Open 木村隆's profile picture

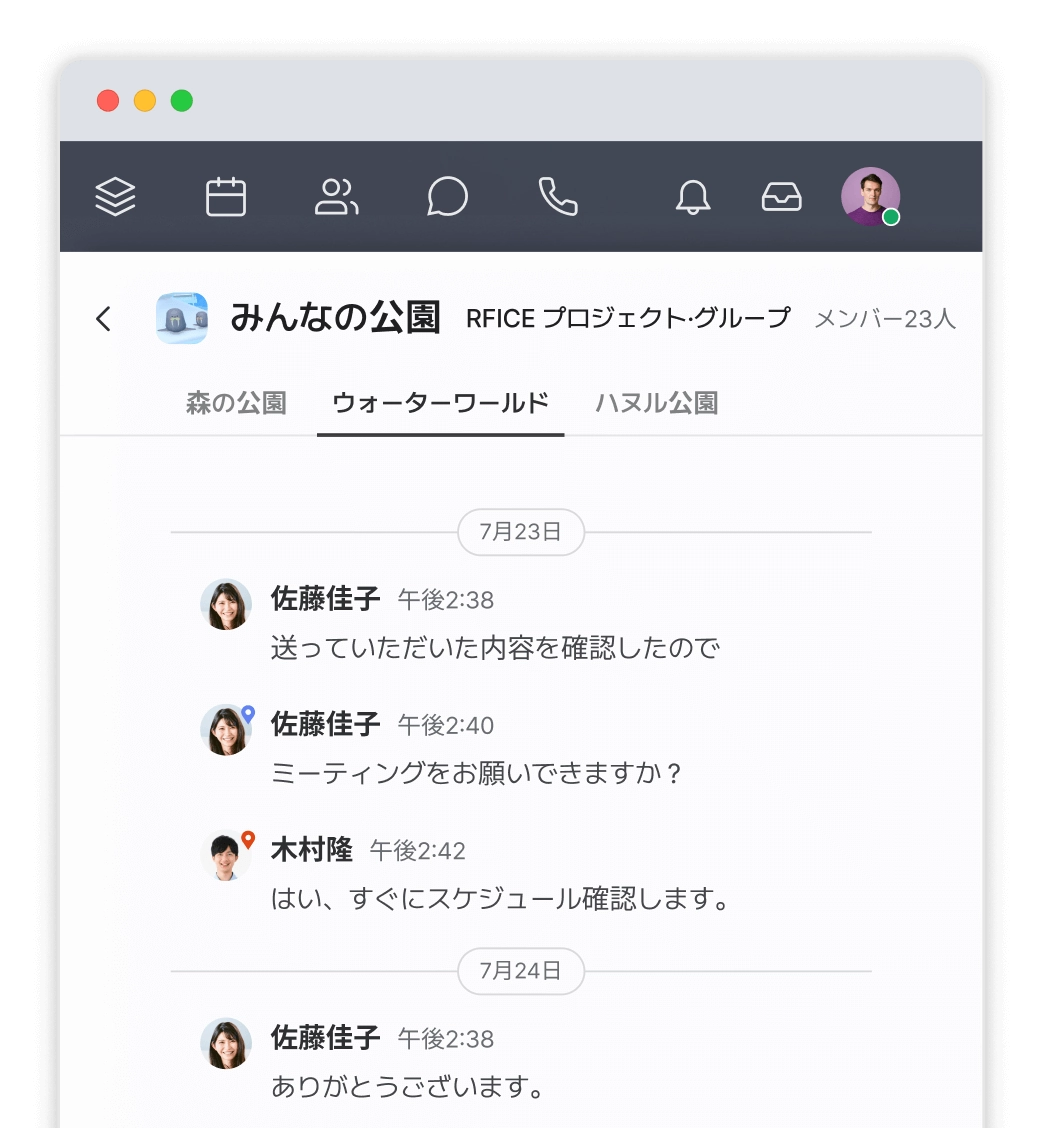pos(226,856)
